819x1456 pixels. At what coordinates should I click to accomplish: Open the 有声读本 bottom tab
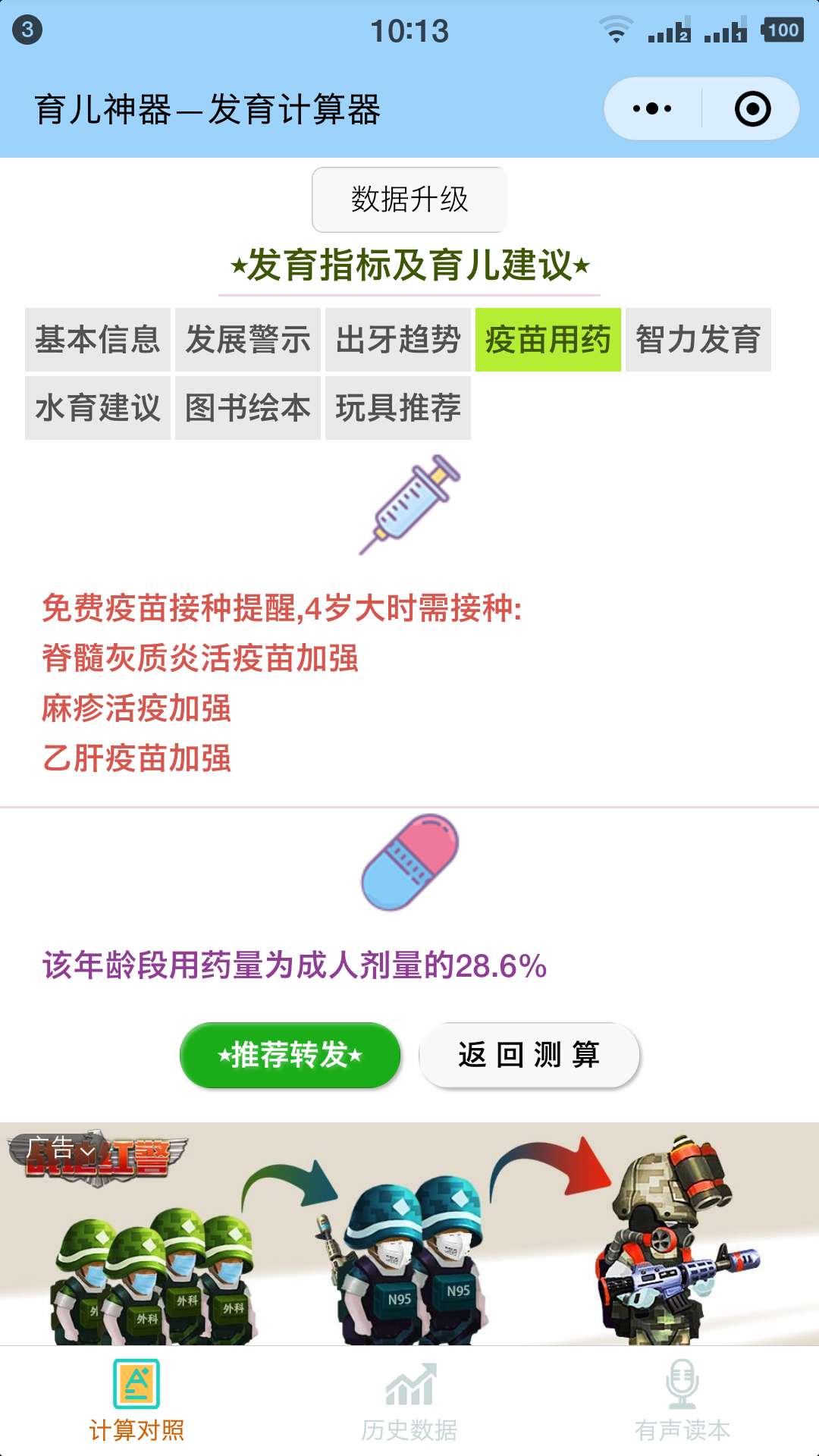click(x=682, y=1401)
